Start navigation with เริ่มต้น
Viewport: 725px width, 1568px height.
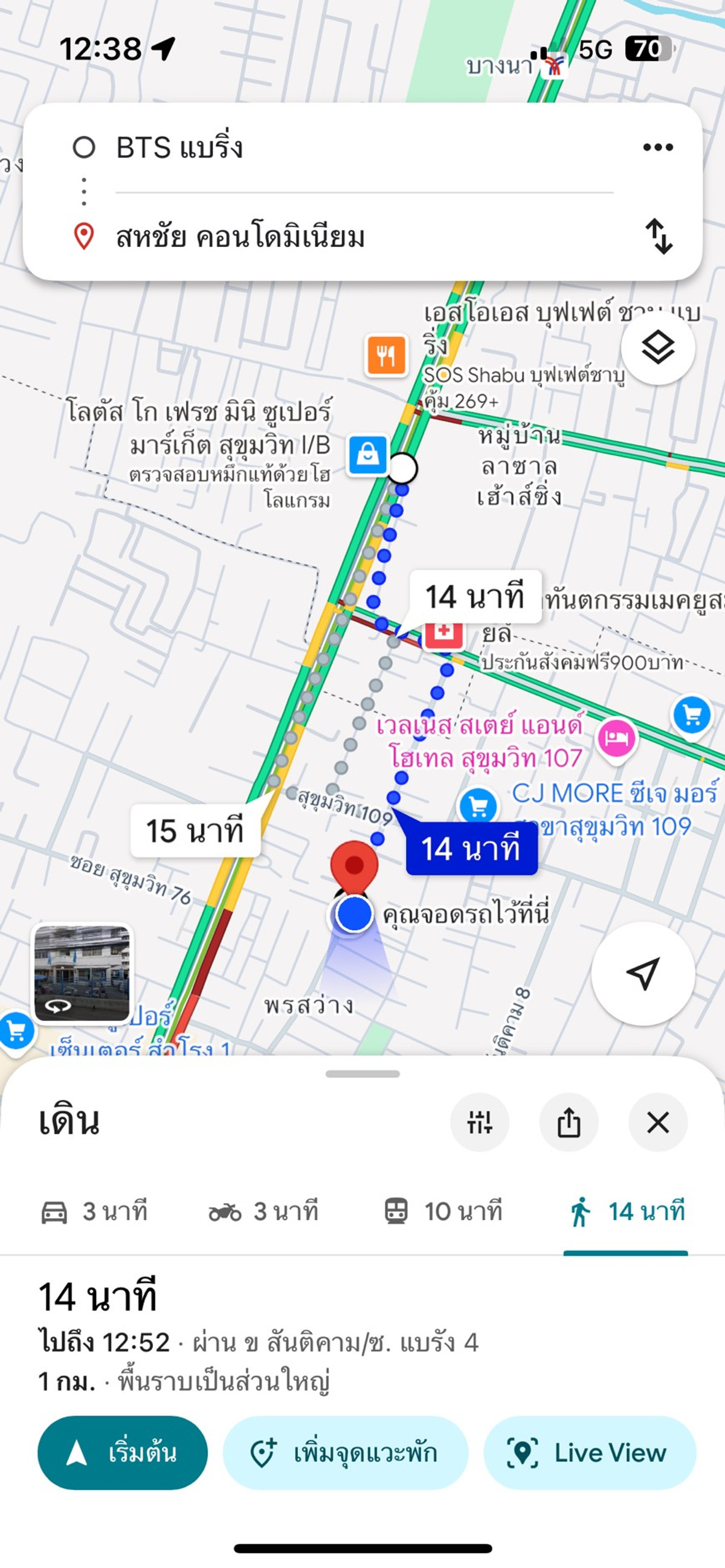[x=123, y=1453]
